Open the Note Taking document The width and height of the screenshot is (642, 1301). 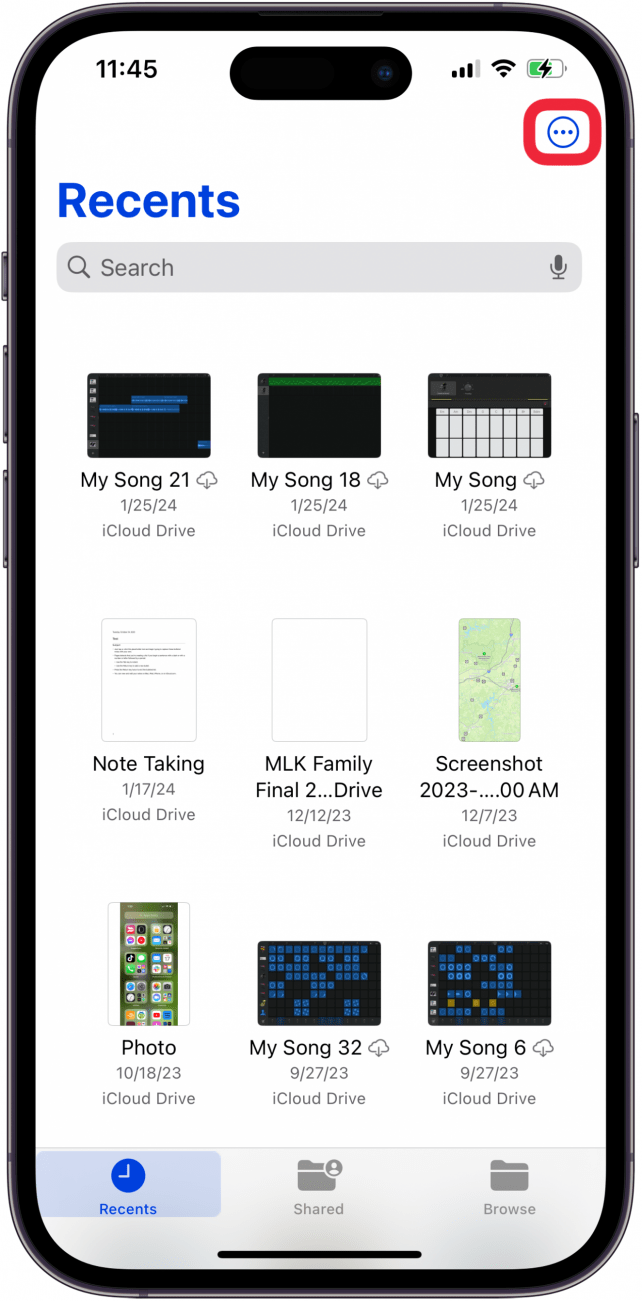[x=149, y=679]
